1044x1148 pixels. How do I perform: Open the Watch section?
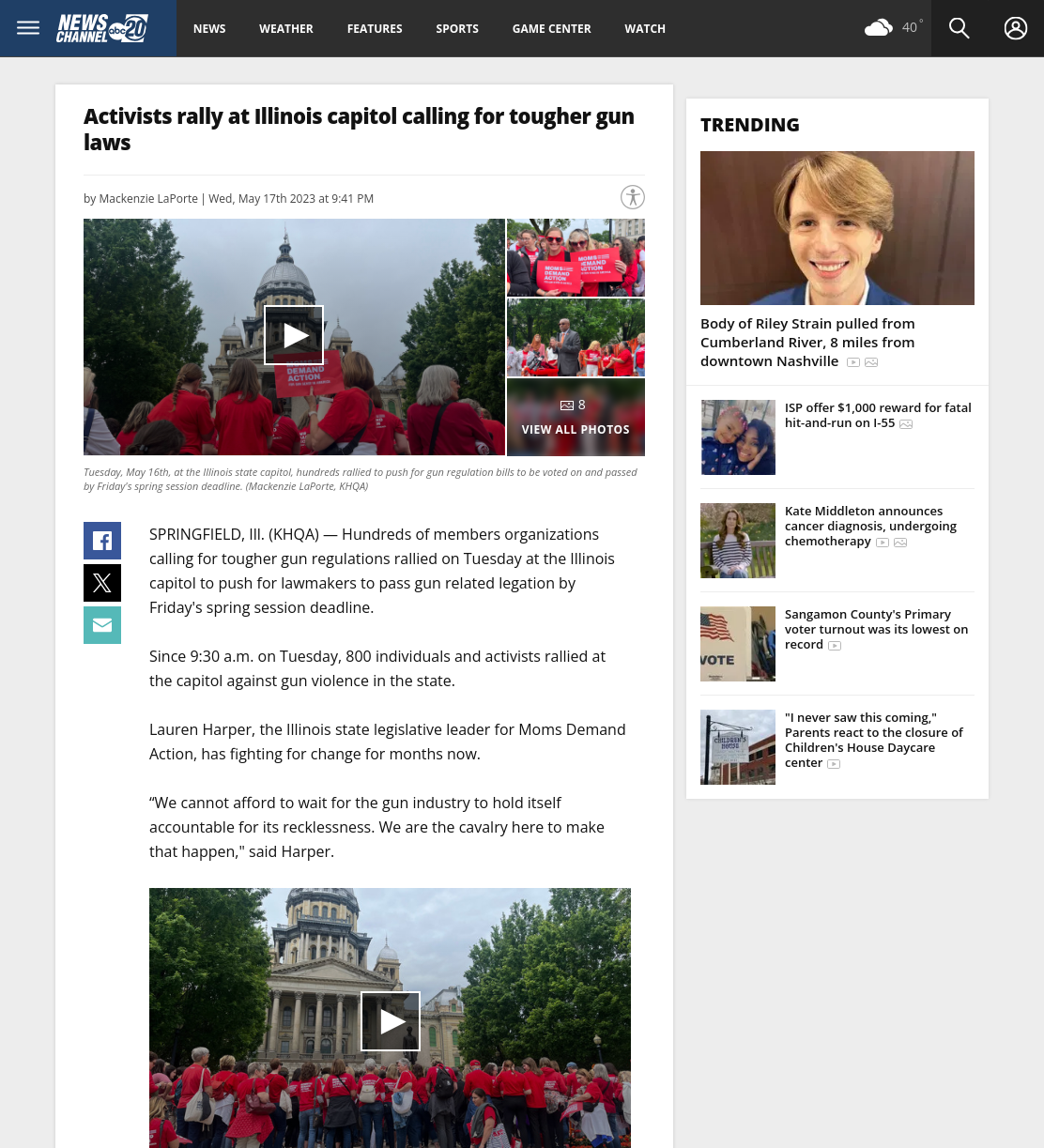click(x=645, y=29)
